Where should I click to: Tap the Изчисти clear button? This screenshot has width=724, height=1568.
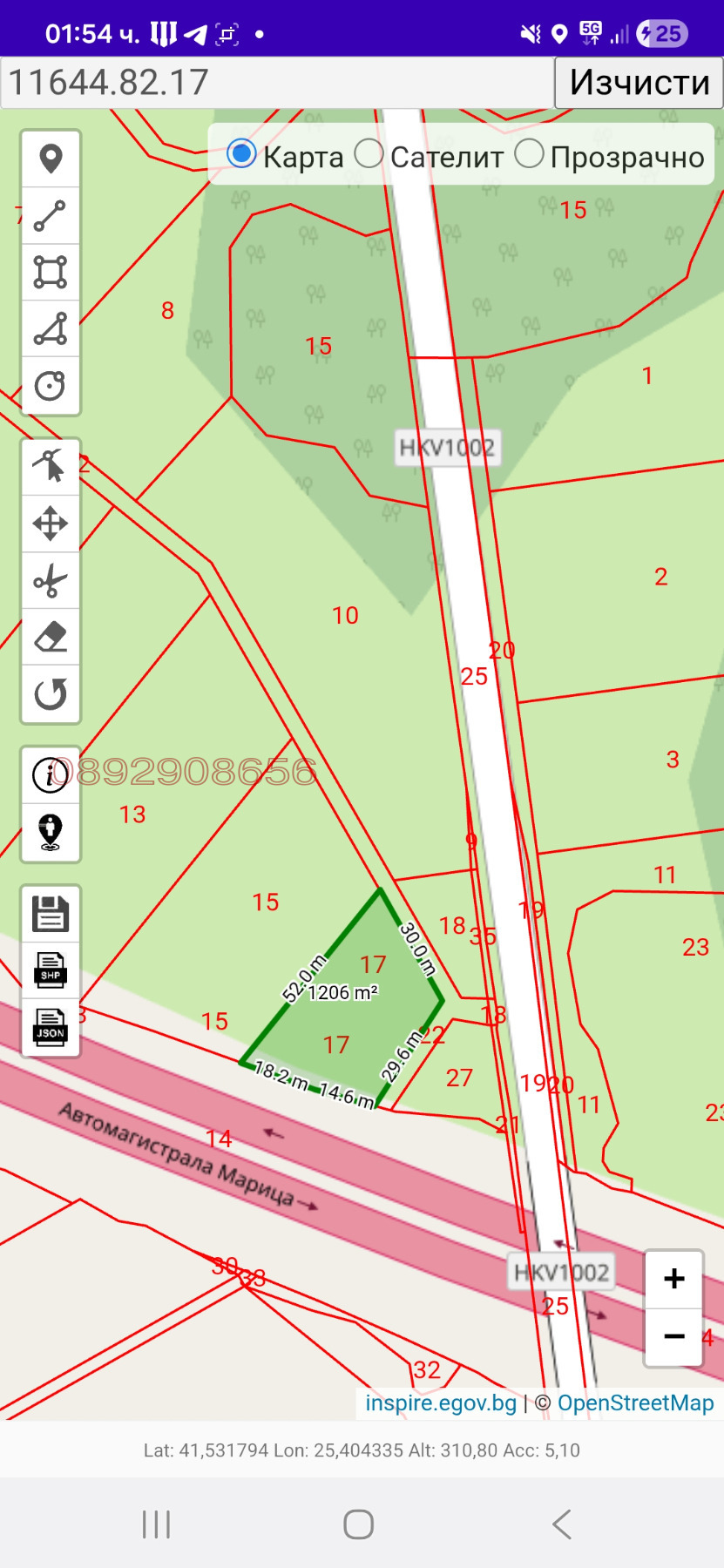[639, 83]
